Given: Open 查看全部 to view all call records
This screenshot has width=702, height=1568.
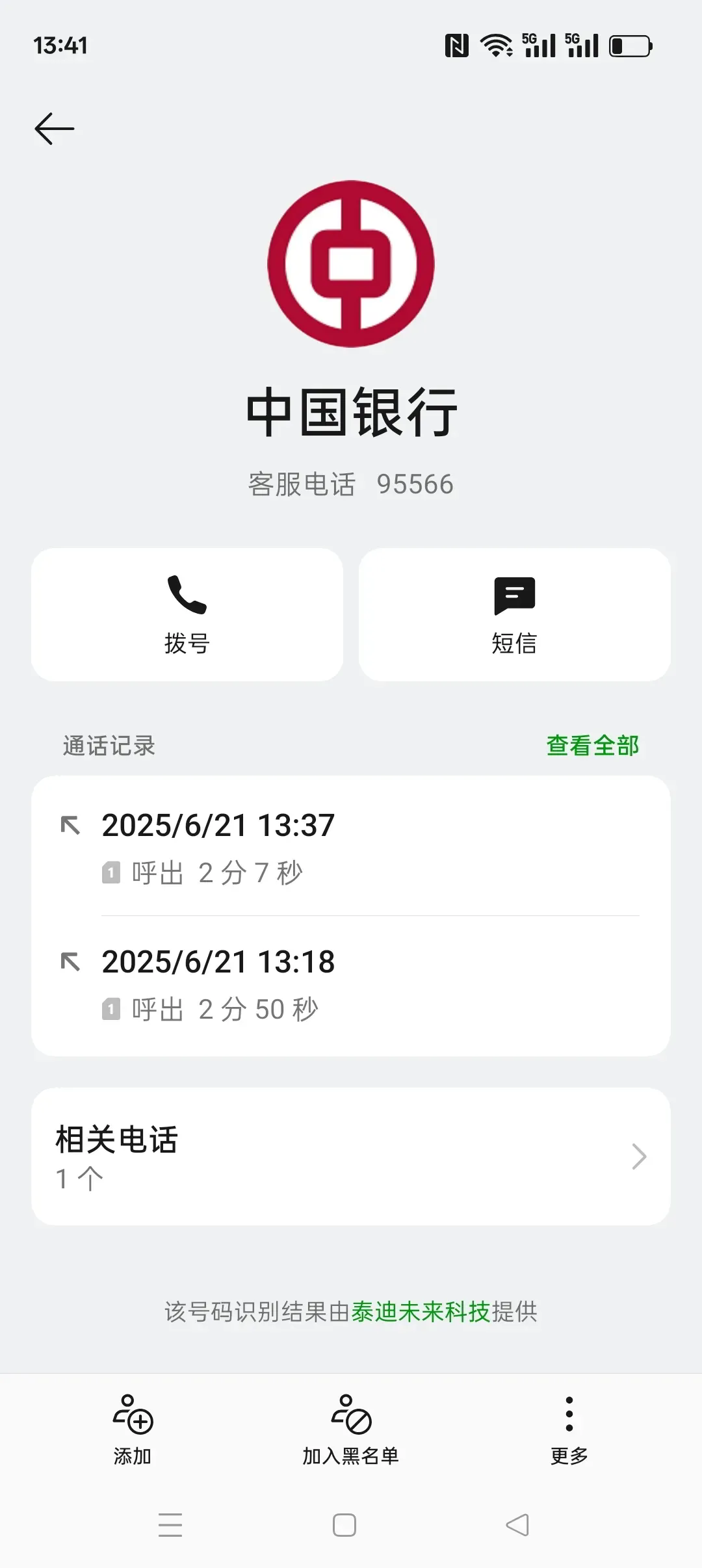Looking at the screenshot, I should coord(592,746).
